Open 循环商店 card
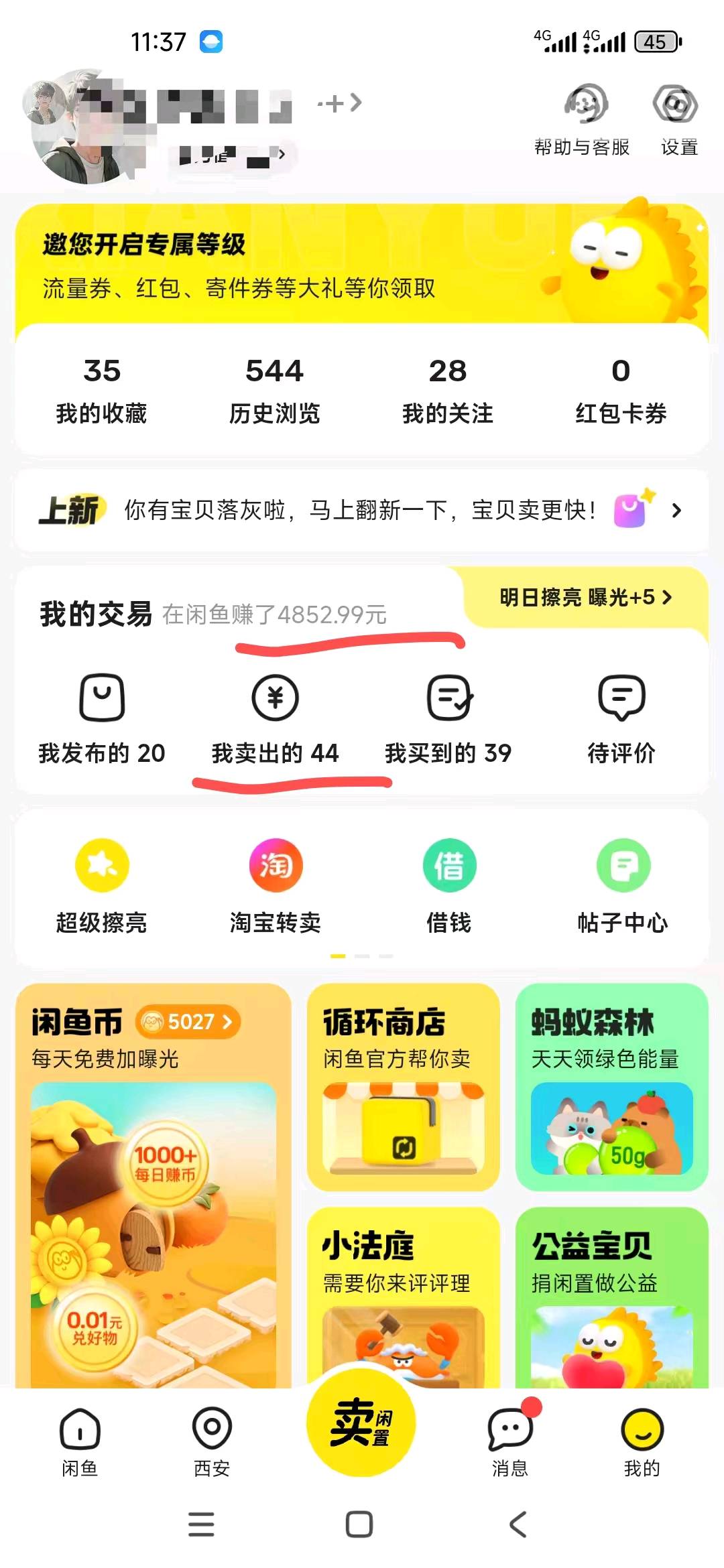 [404, 1086]
